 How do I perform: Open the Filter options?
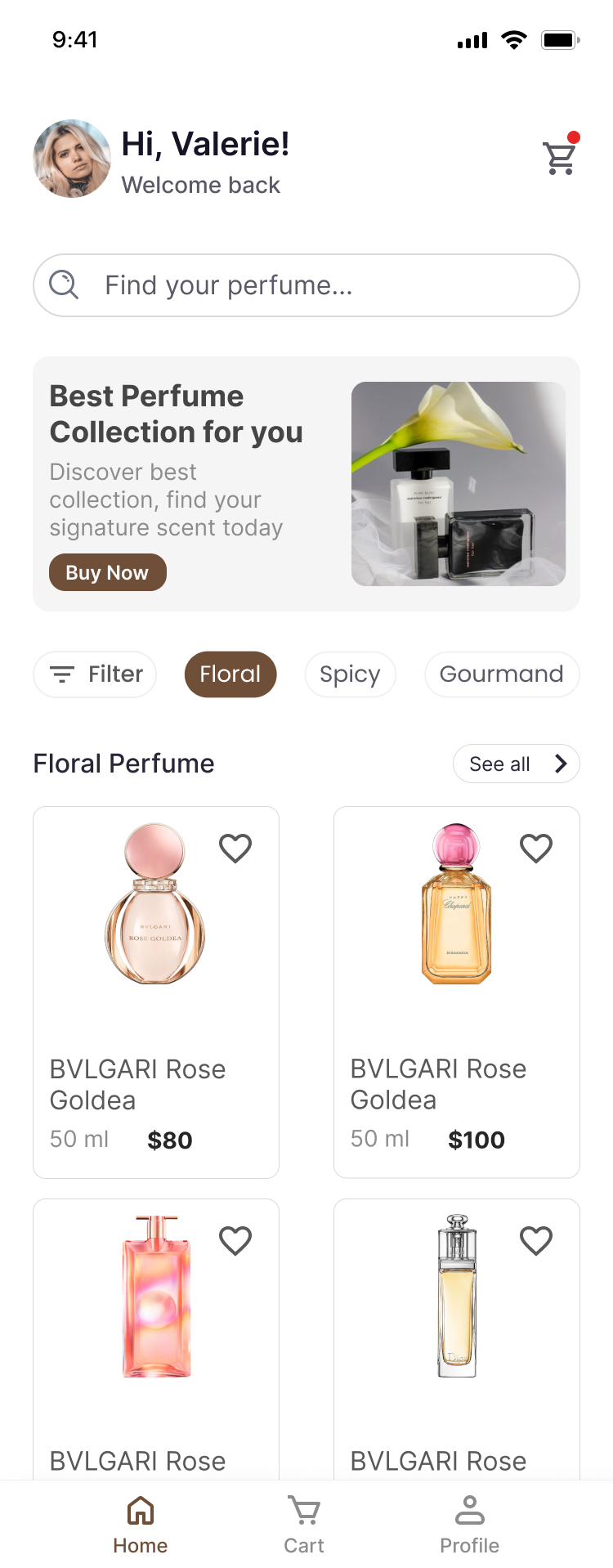click(x=96, y=674)
